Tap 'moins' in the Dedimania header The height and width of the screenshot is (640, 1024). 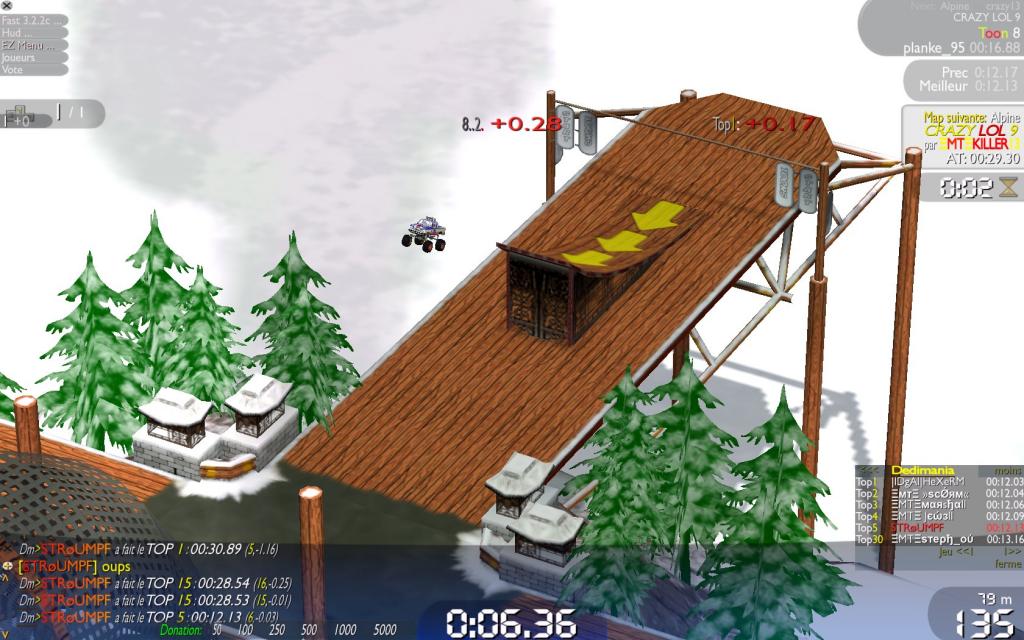[x=1008, y=470]
